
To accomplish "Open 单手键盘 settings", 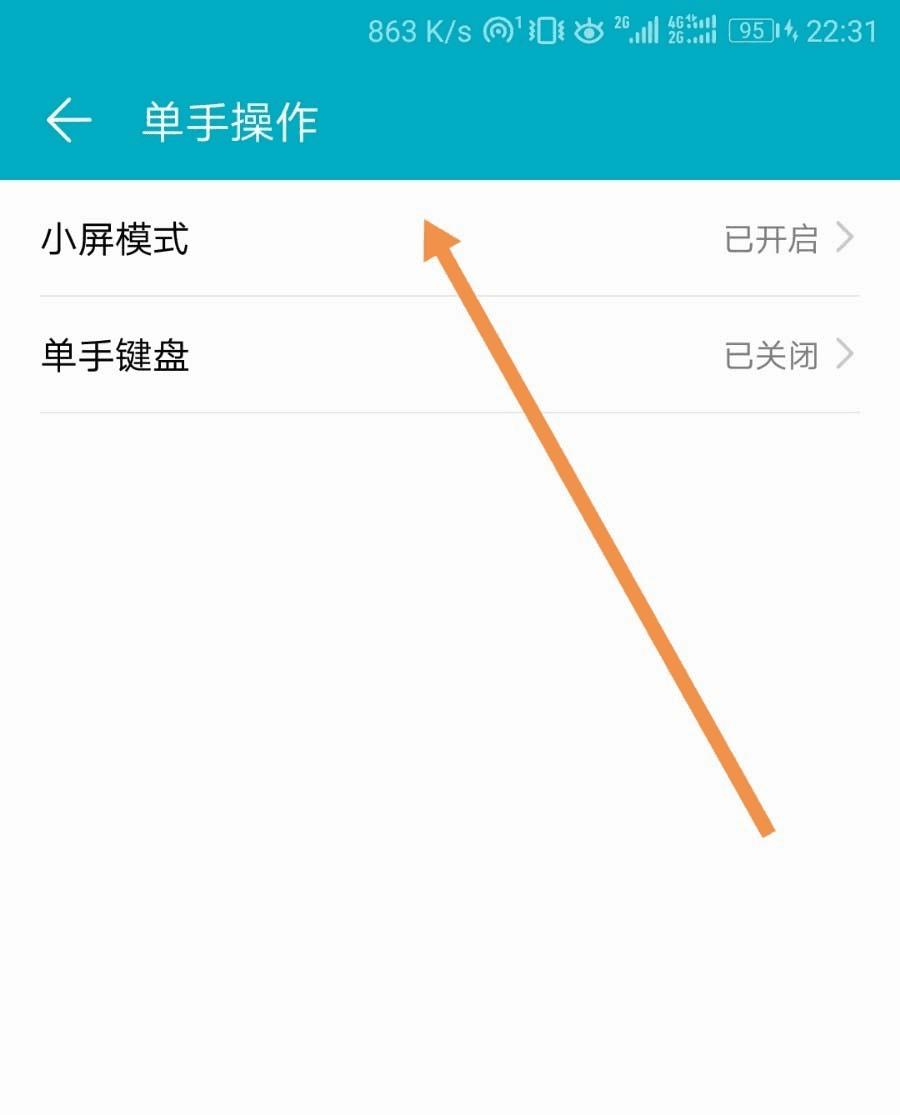I will (449, 356).
